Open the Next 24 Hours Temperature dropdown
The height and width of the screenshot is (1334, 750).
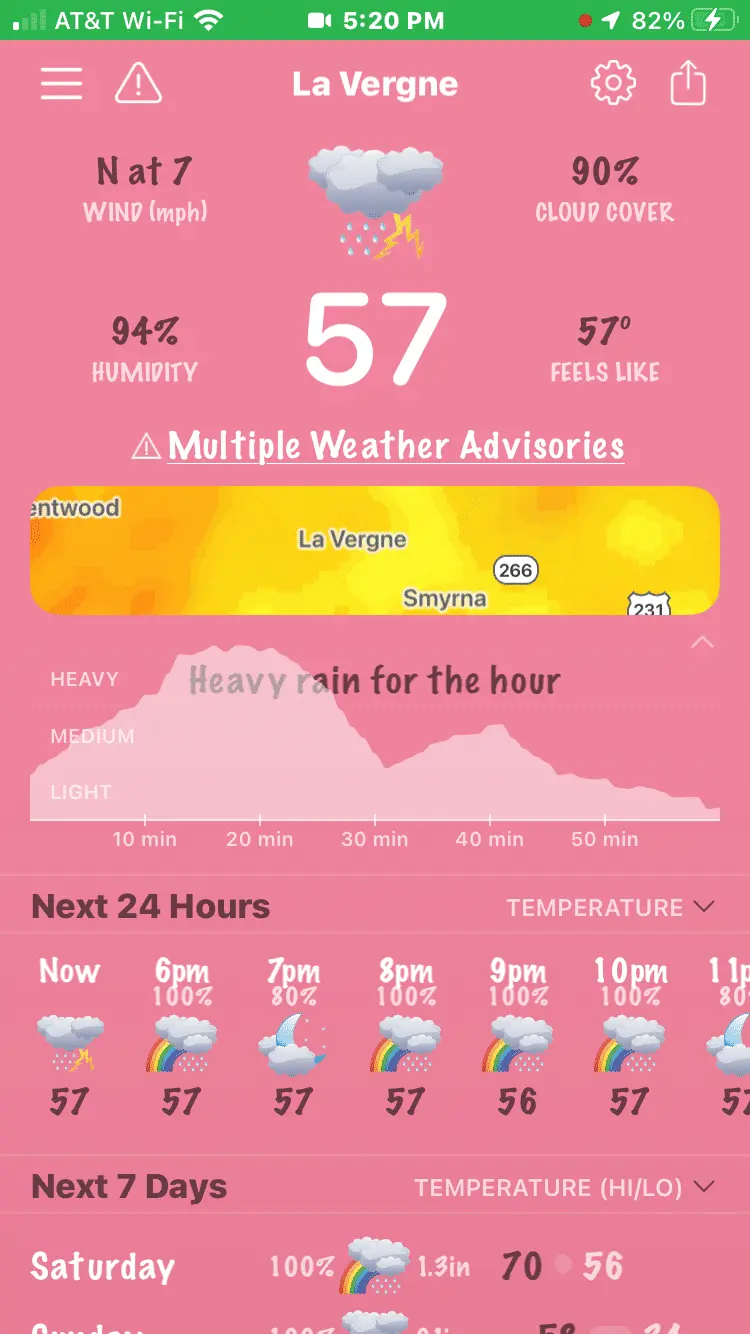click(610, 907)
